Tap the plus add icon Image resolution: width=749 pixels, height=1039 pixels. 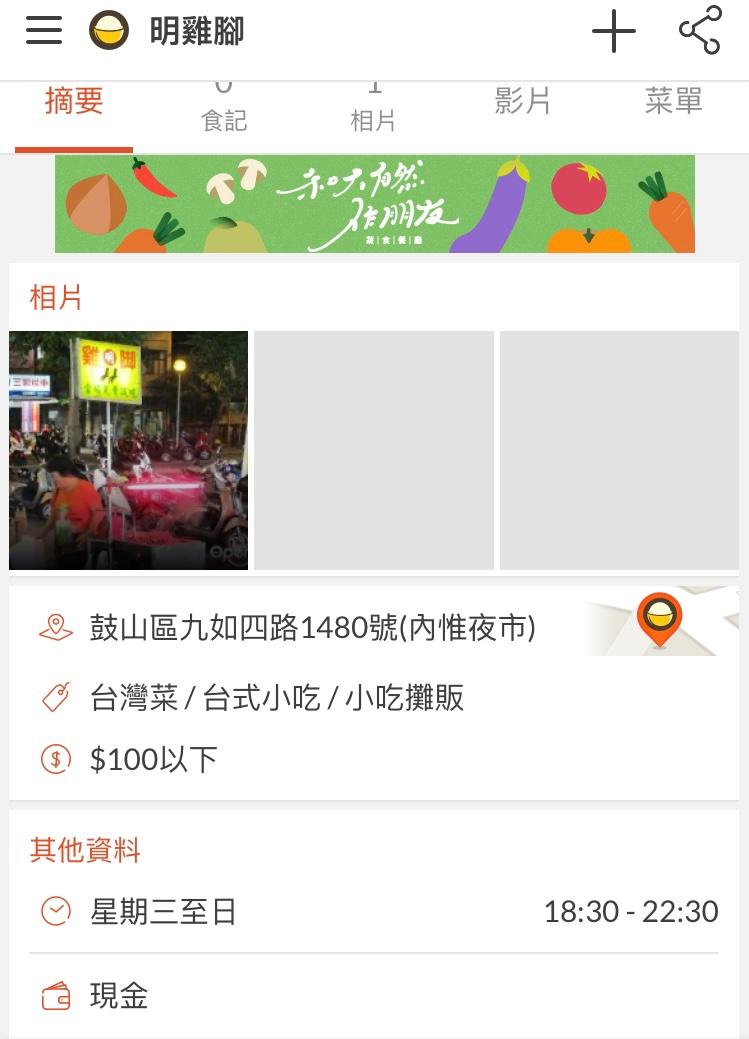(x=613, y=31)
